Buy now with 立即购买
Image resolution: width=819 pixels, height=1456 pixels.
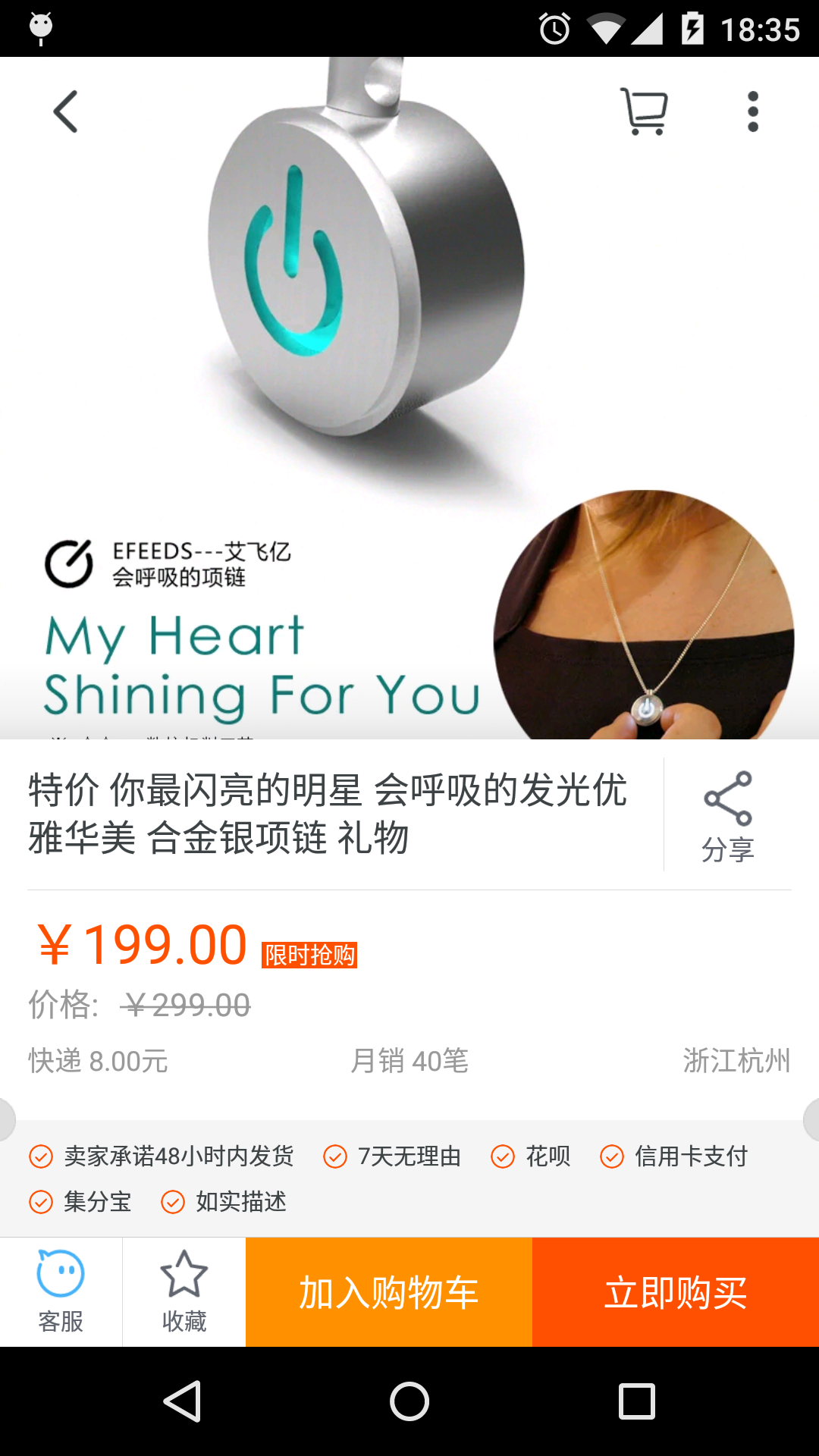[x=676, y=1292]
